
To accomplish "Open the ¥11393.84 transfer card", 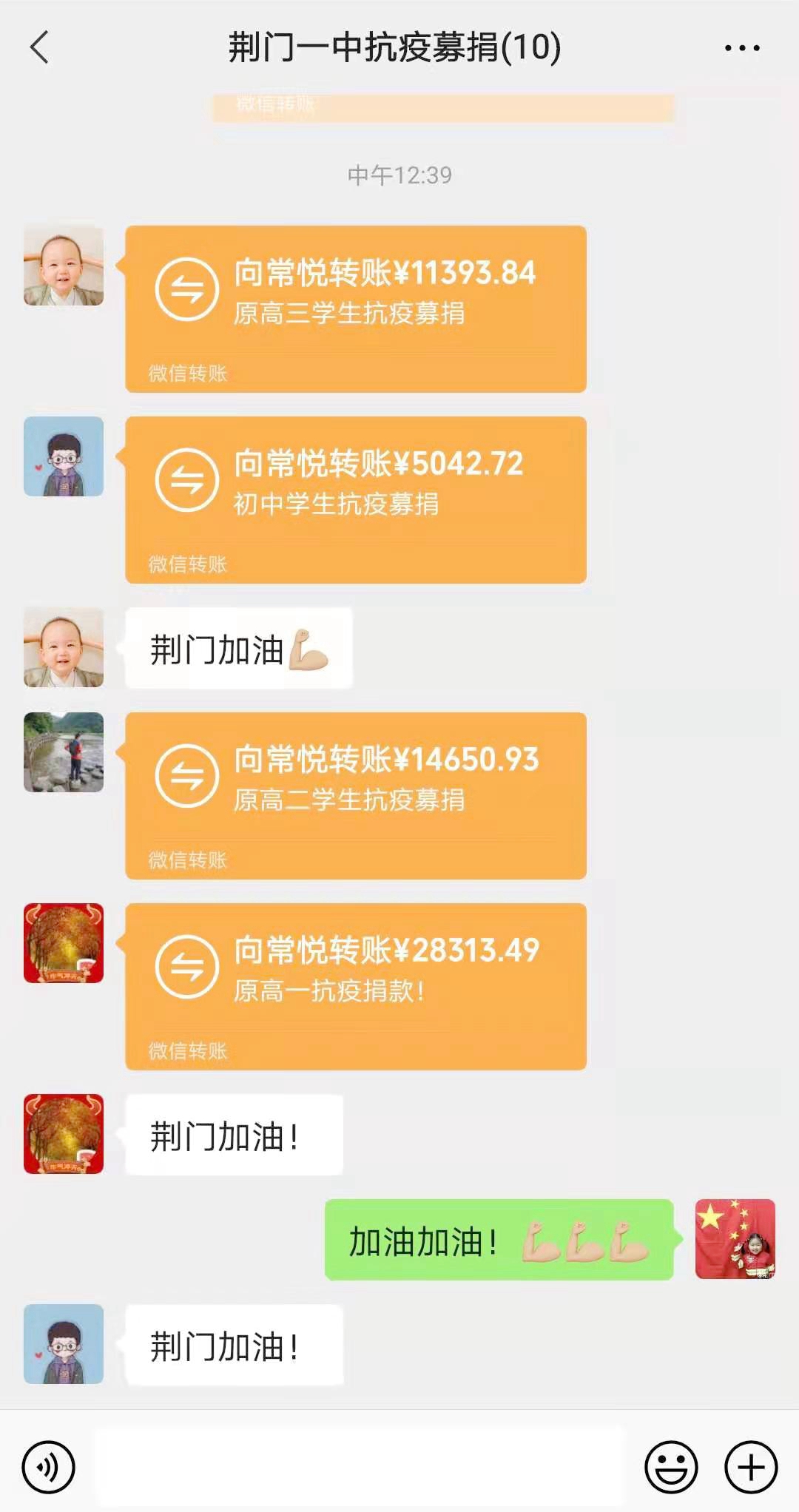I will click(x=355, y=308).
